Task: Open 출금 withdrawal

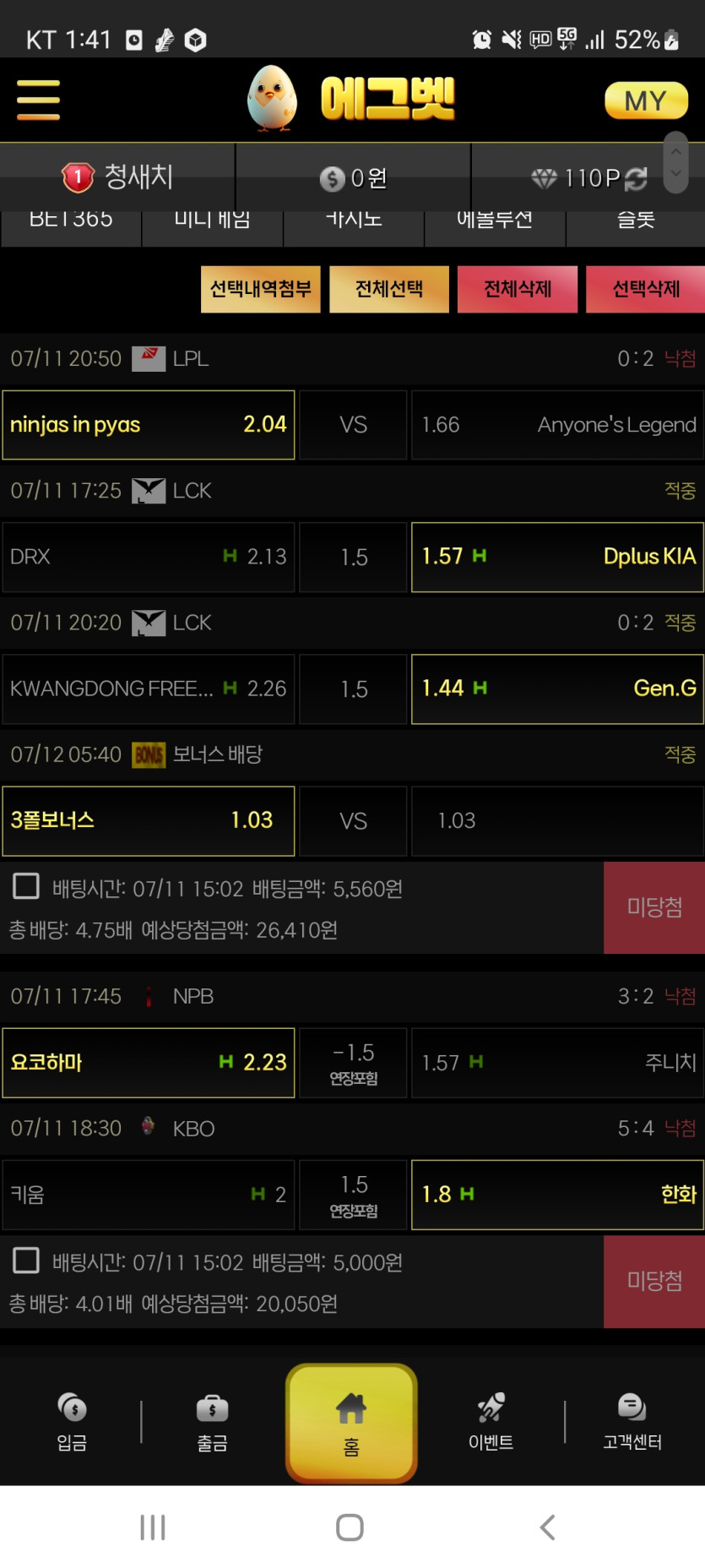Action: pyautogui.click(x=212, y=1421)
